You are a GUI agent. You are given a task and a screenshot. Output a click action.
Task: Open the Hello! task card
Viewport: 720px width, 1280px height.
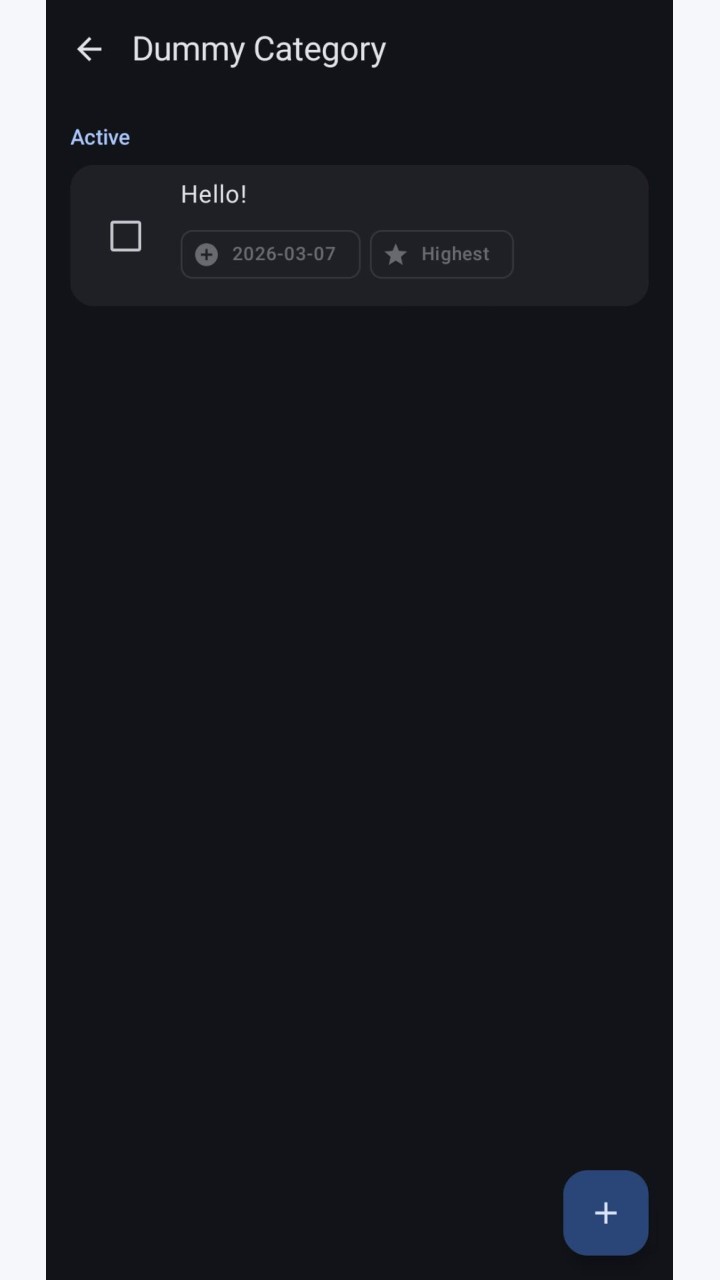point(359,235)
